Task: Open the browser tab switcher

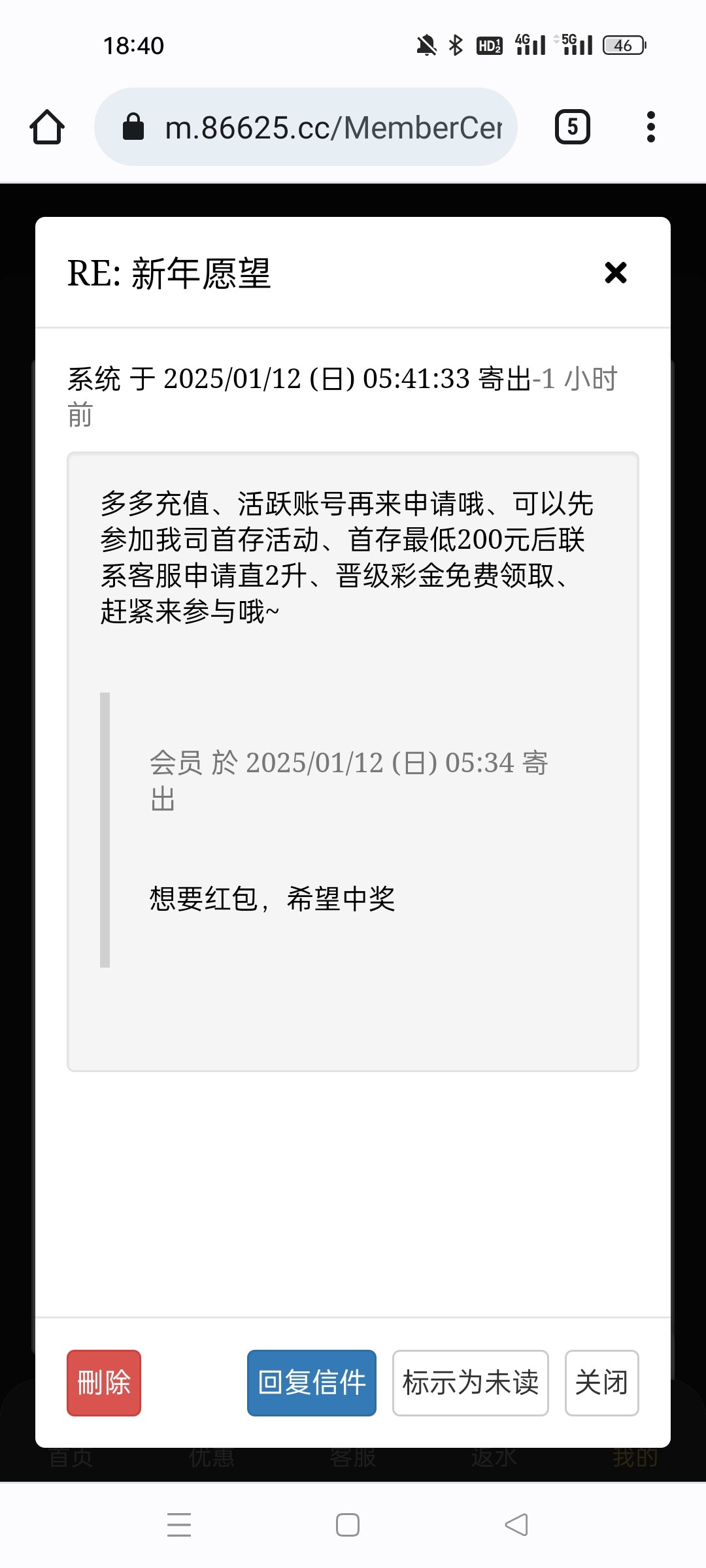Action: (572, 127)
